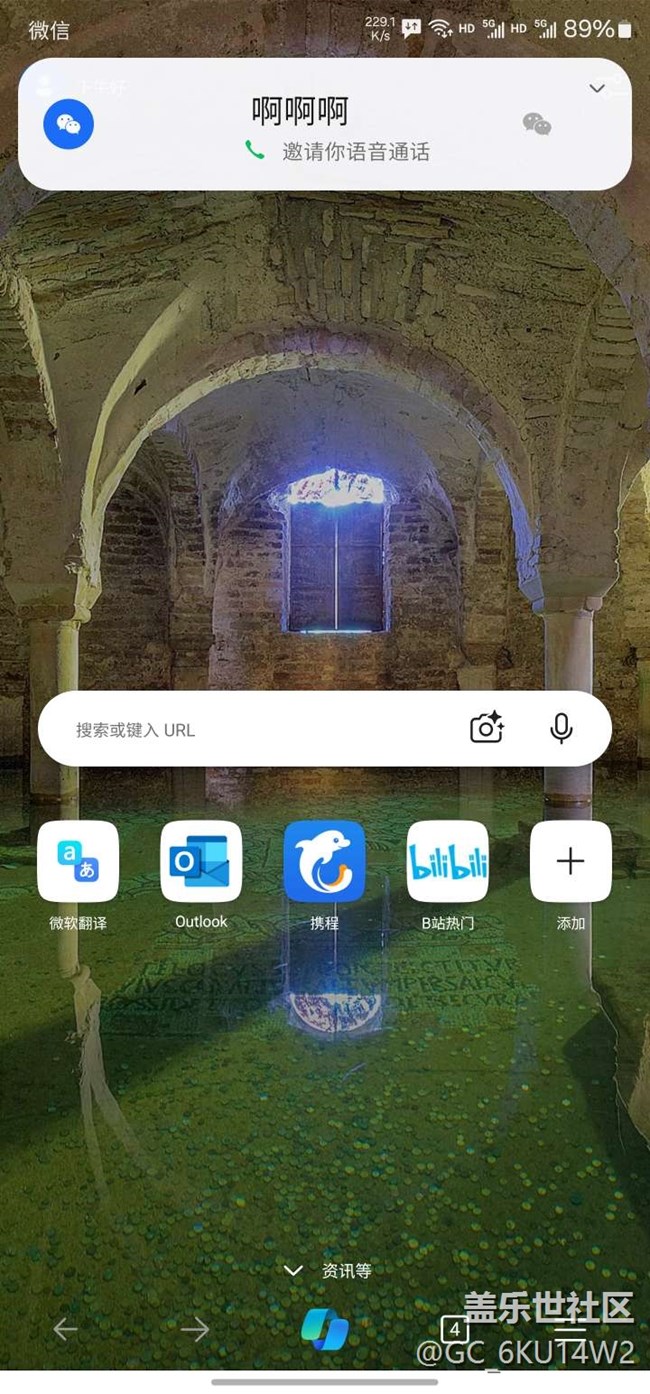Open the browser menu button
The width and height of the screenshot is (650, 1394).
572,1329
